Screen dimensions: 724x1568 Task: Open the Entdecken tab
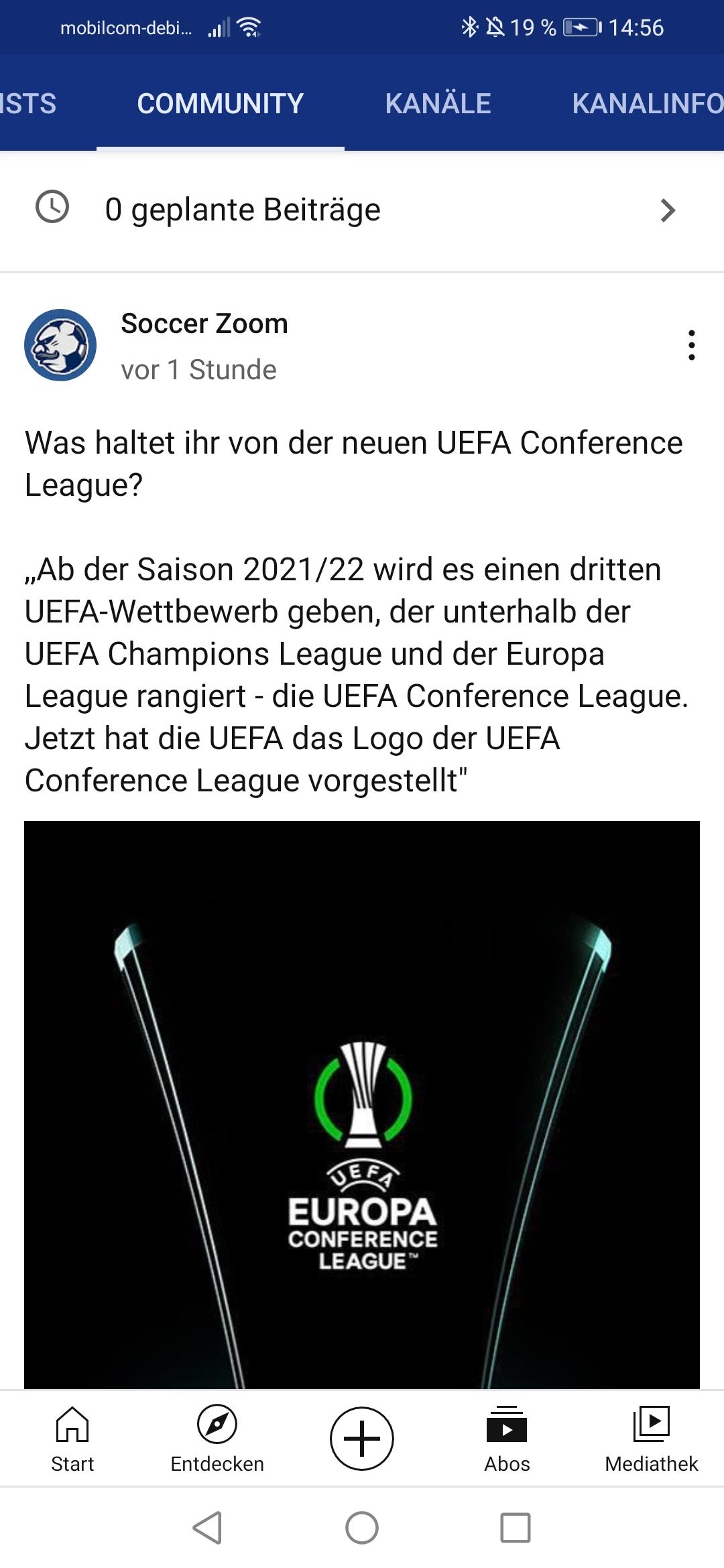217,1439
